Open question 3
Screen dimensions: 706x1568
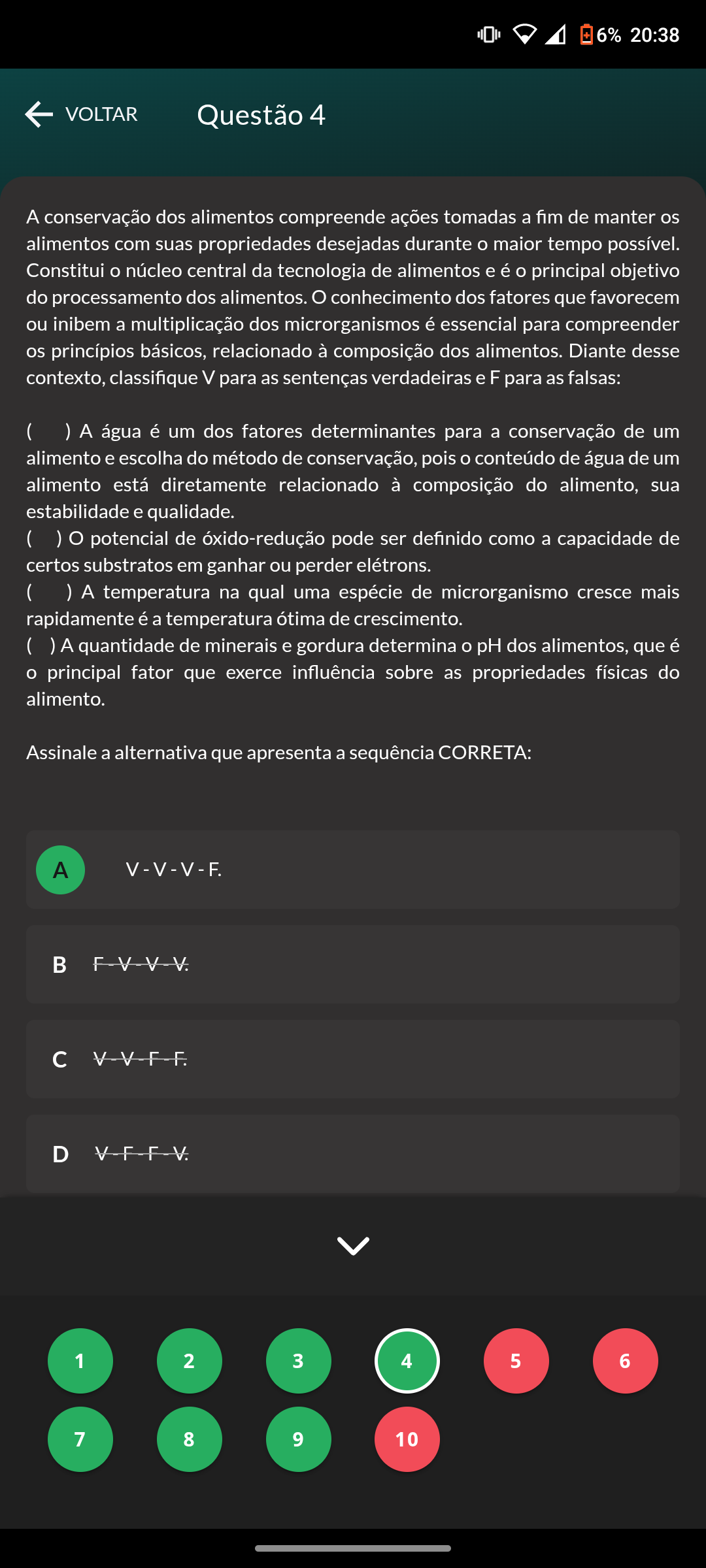[x=299, y=1361]
